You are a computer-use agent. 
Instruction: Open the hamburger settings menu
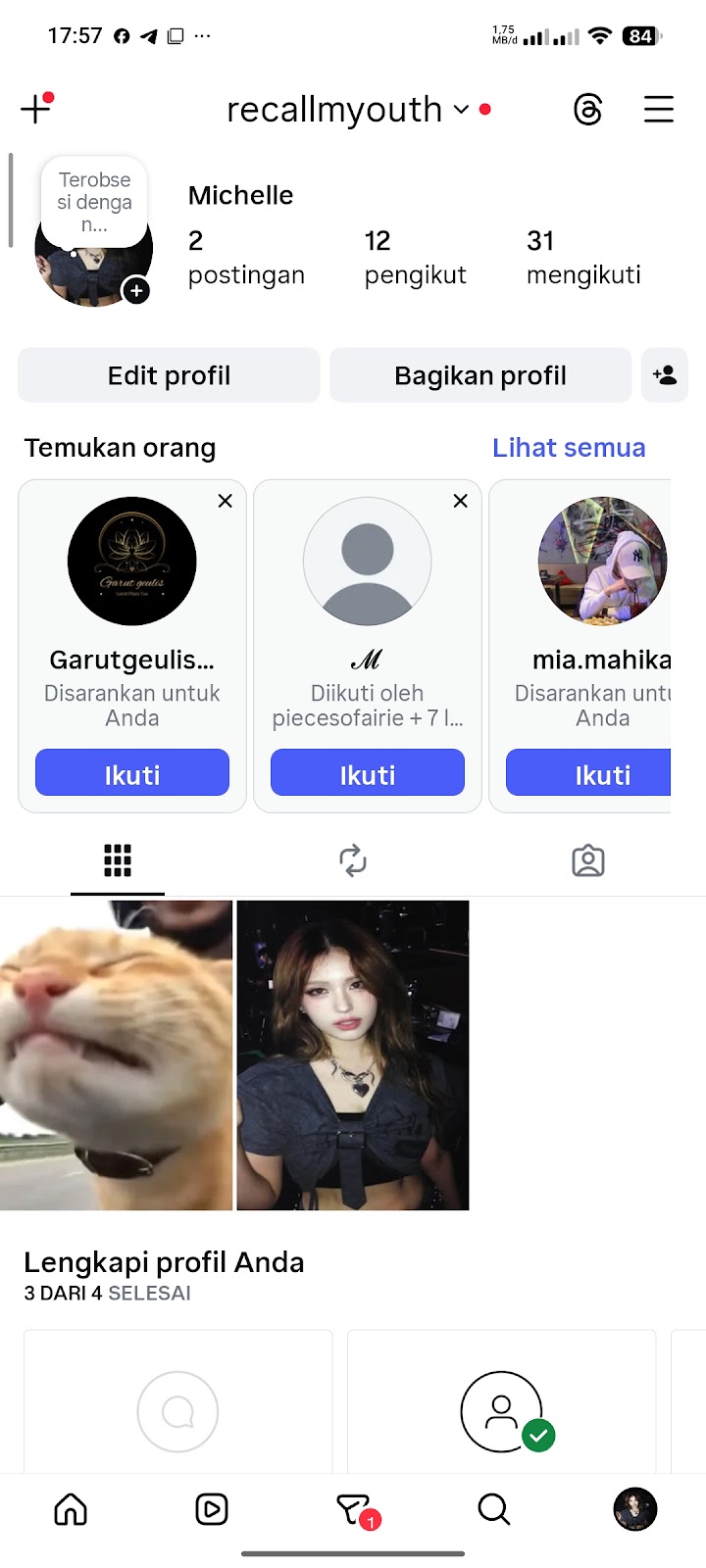pyautogui.click(x=659, y=109)
